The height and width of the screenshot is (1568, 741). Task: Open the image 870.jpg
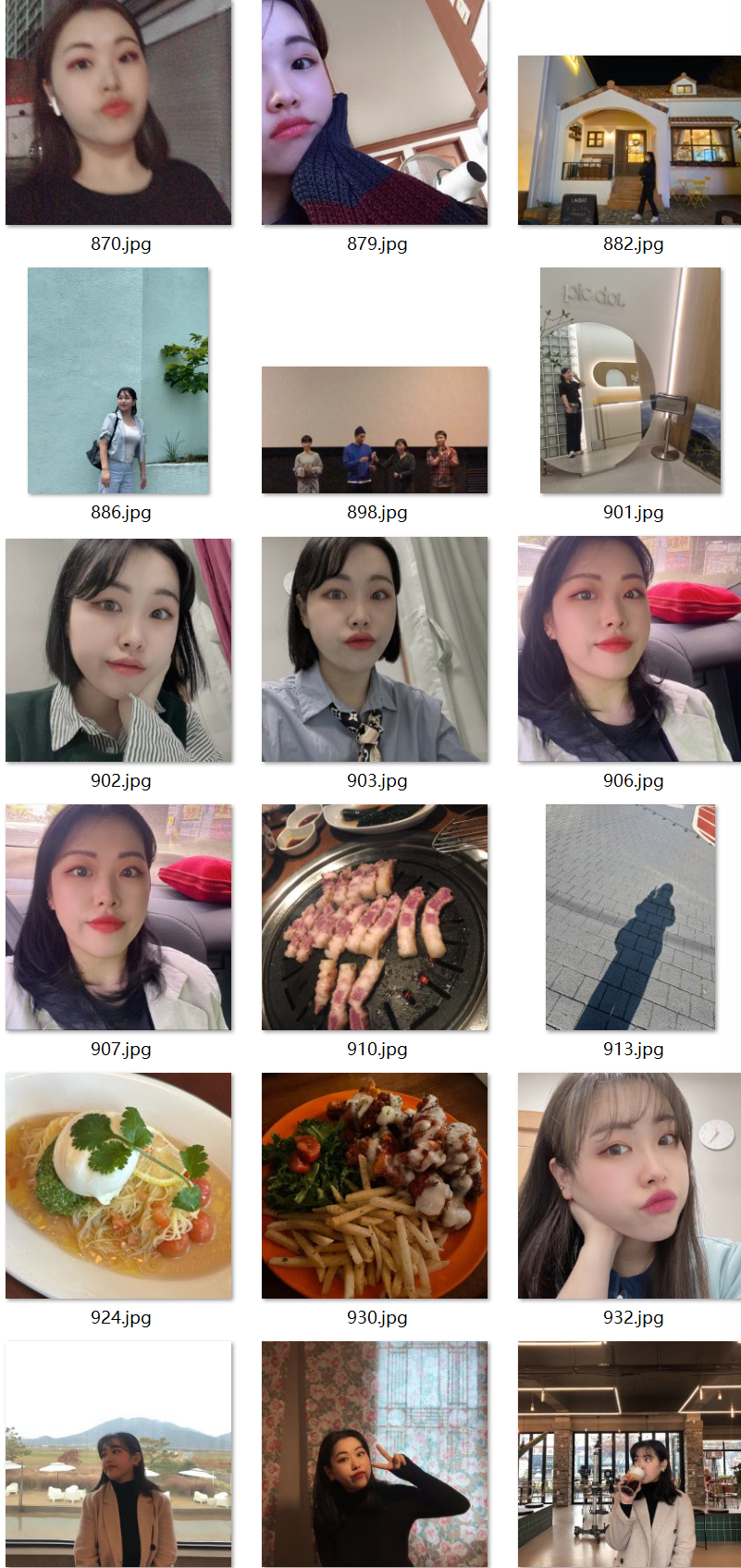tap(118, 112)
